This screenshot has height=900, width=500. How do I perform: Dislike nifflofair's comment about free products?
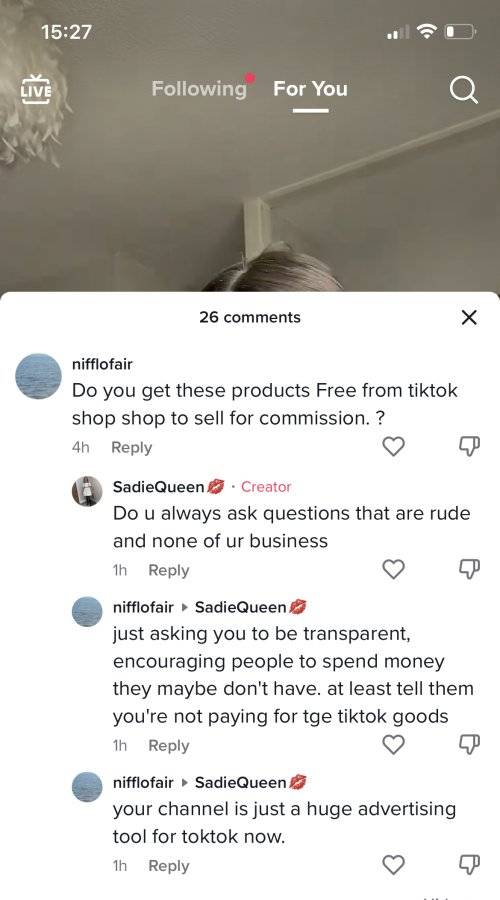pos(469,446)
